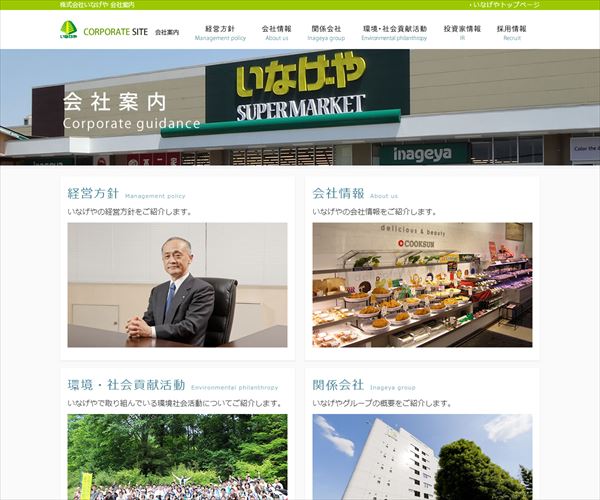Open 投資家情報 IR navigation item

pyautogui.click(x=462, y=32)
